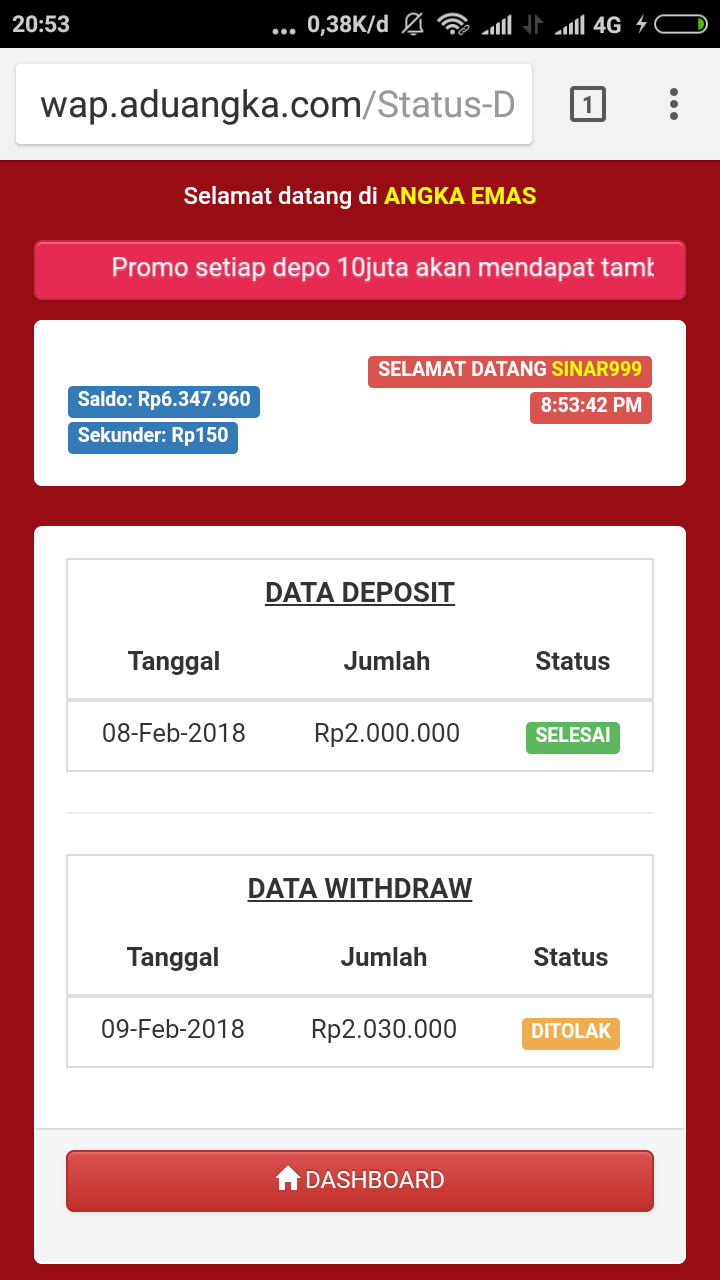
Task: Open the browser tab switcher
Action: tap(588, 104)
